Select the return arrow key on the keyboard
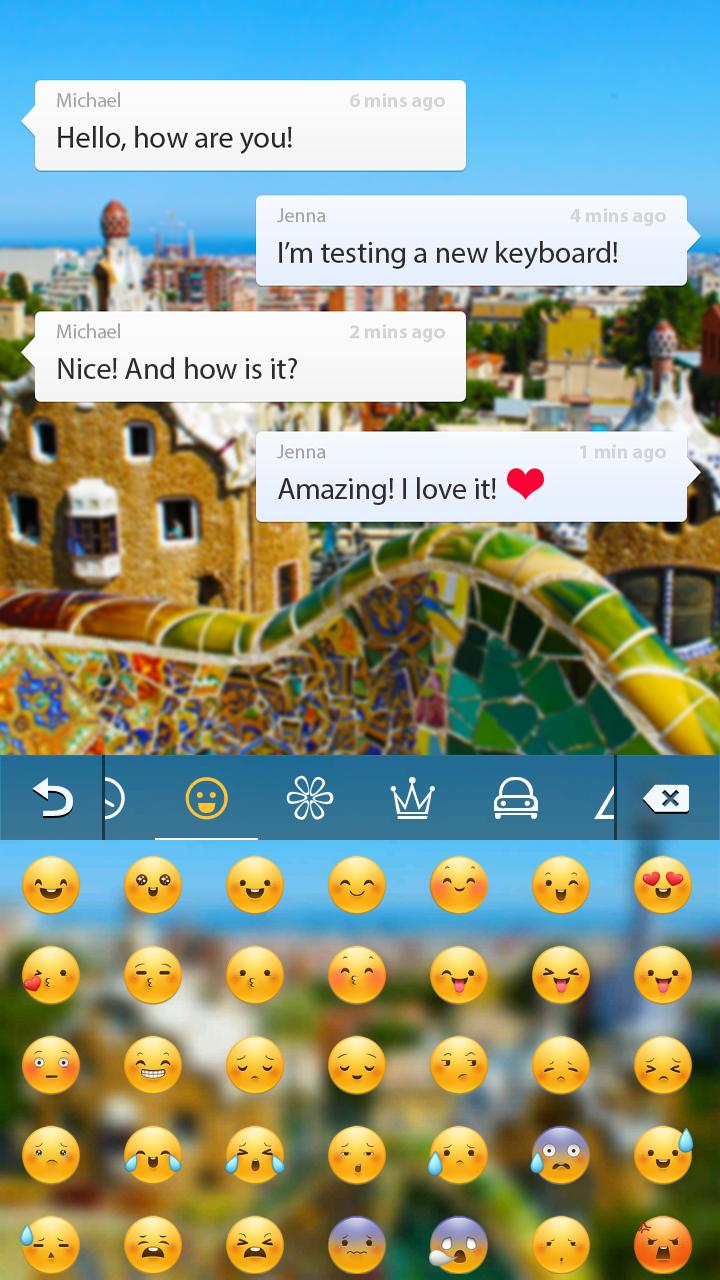720x1280 pixels. 52,798
